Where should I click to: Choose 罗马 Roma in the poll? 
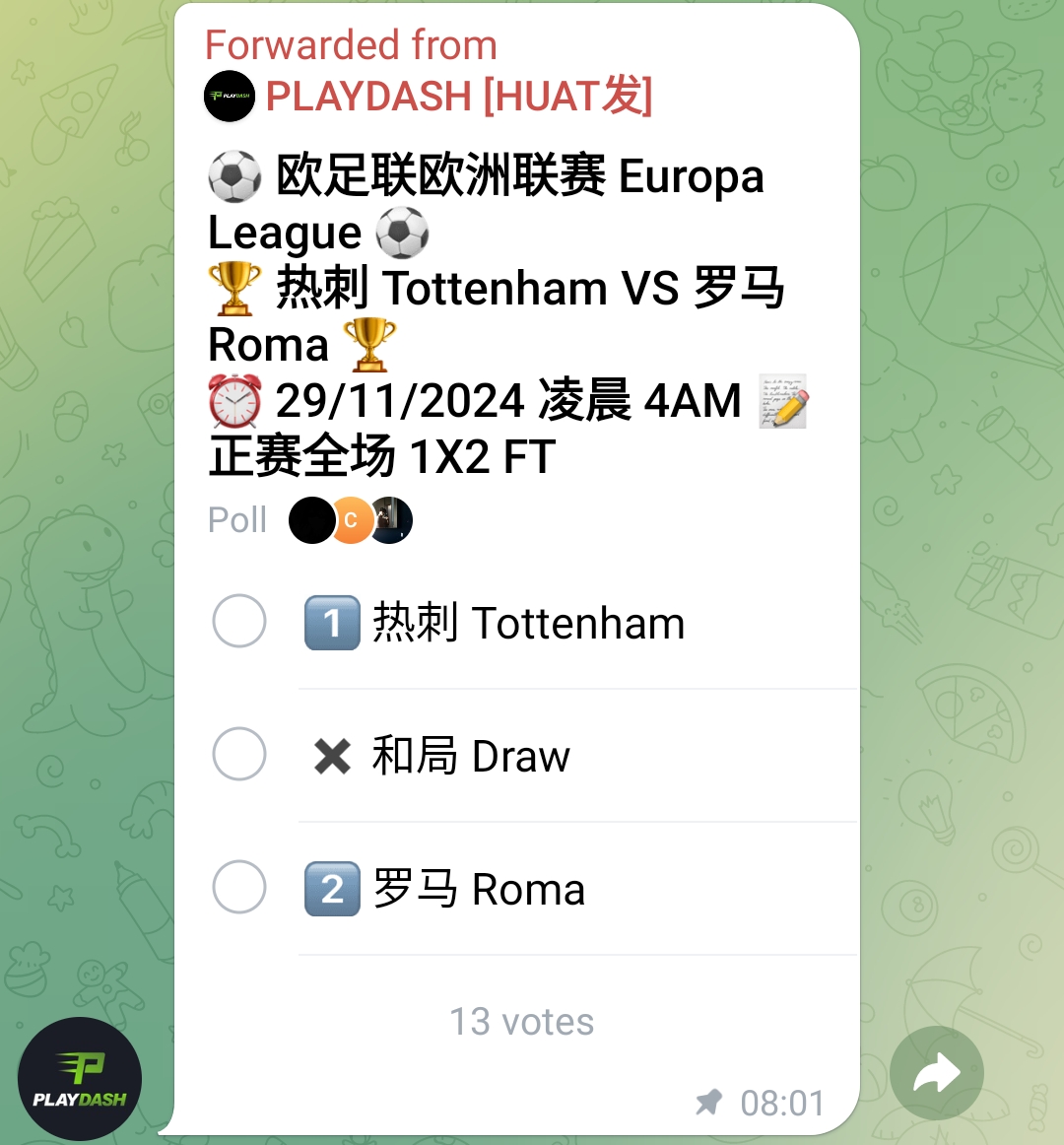239,888
